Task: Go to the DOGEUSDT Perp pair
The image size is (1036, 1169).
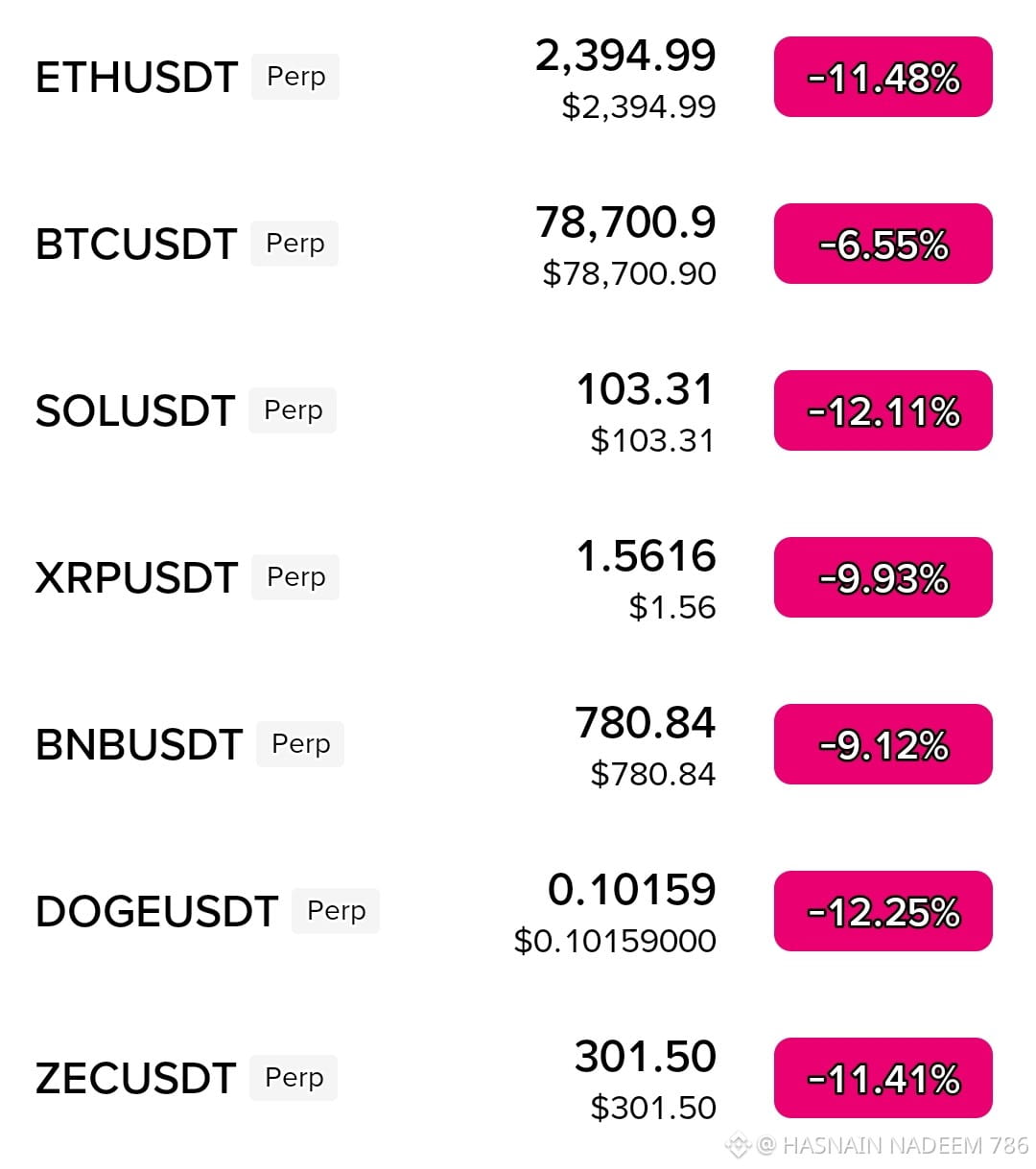Action: click(156, 912)
